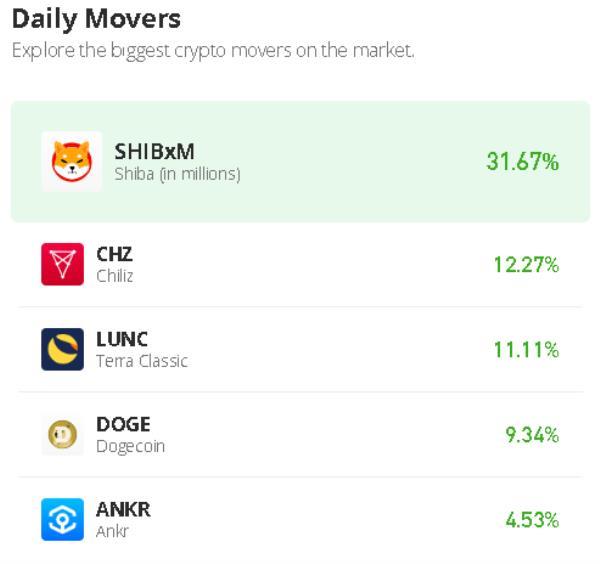Open the SHIBxM Shiba row

(300, 161)
